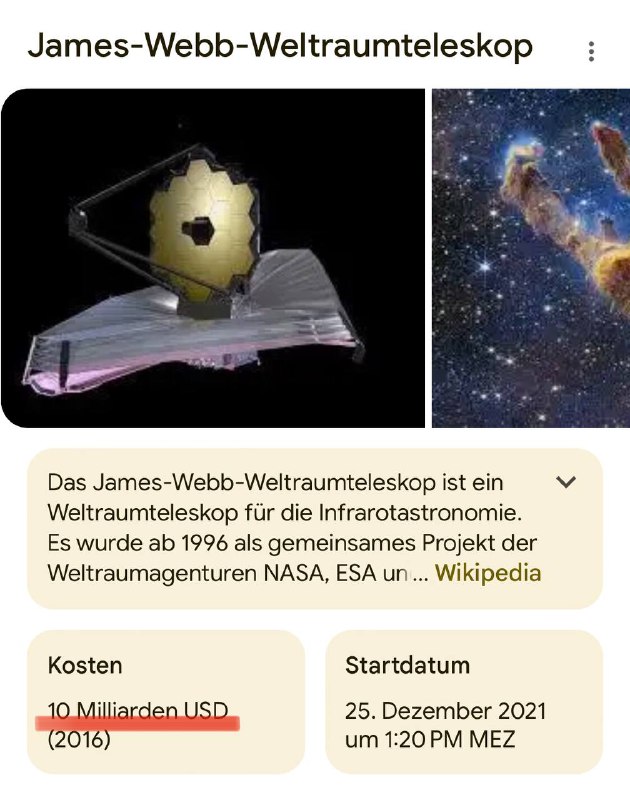Open the telescope rendering image

213,258
